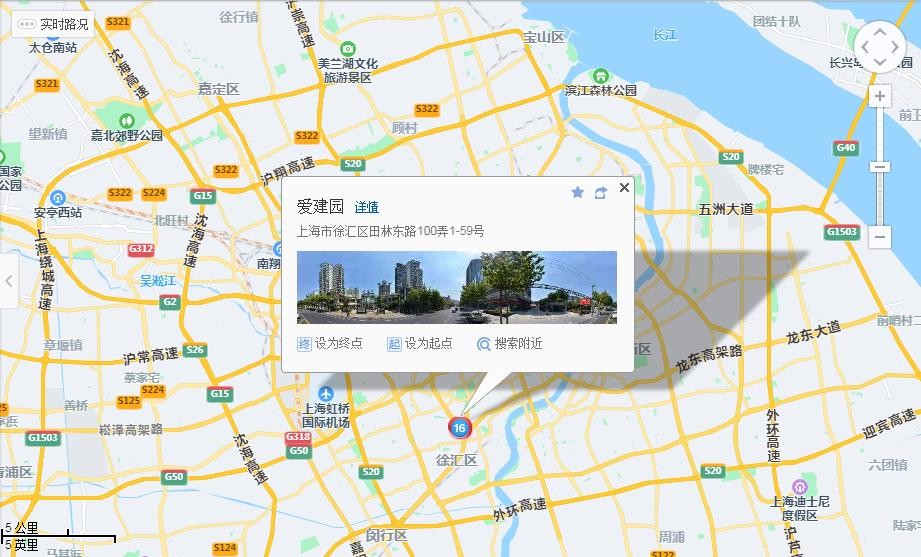This screenshot has height=557, width=921.
Task: Search nearby with 搜索附近
Action: [x=510, y=344]
